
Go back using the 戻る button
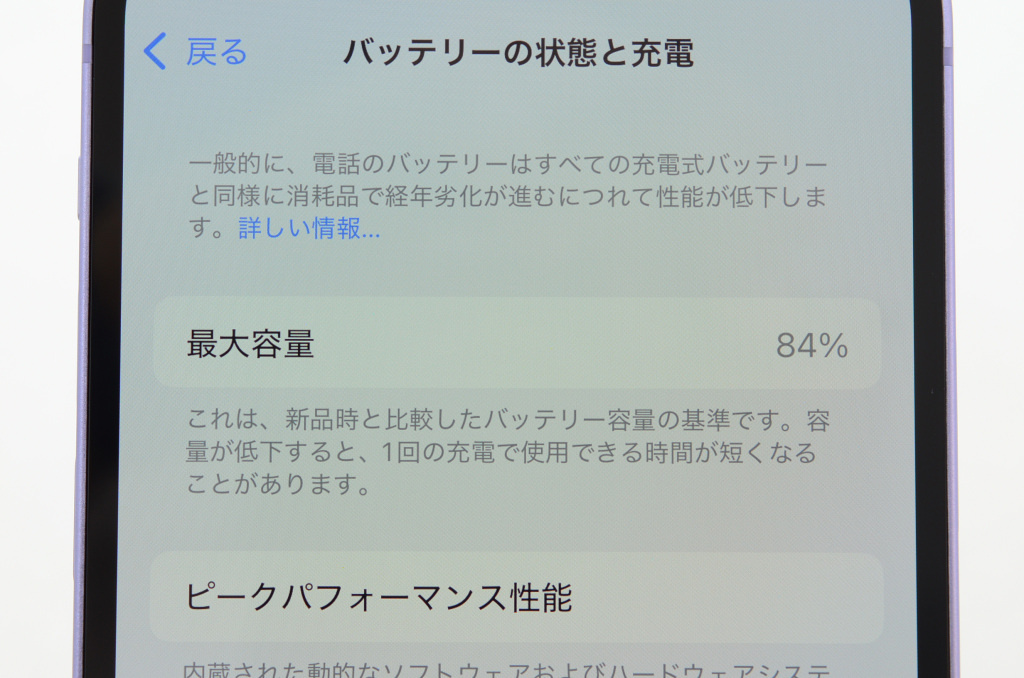point(198,51)
